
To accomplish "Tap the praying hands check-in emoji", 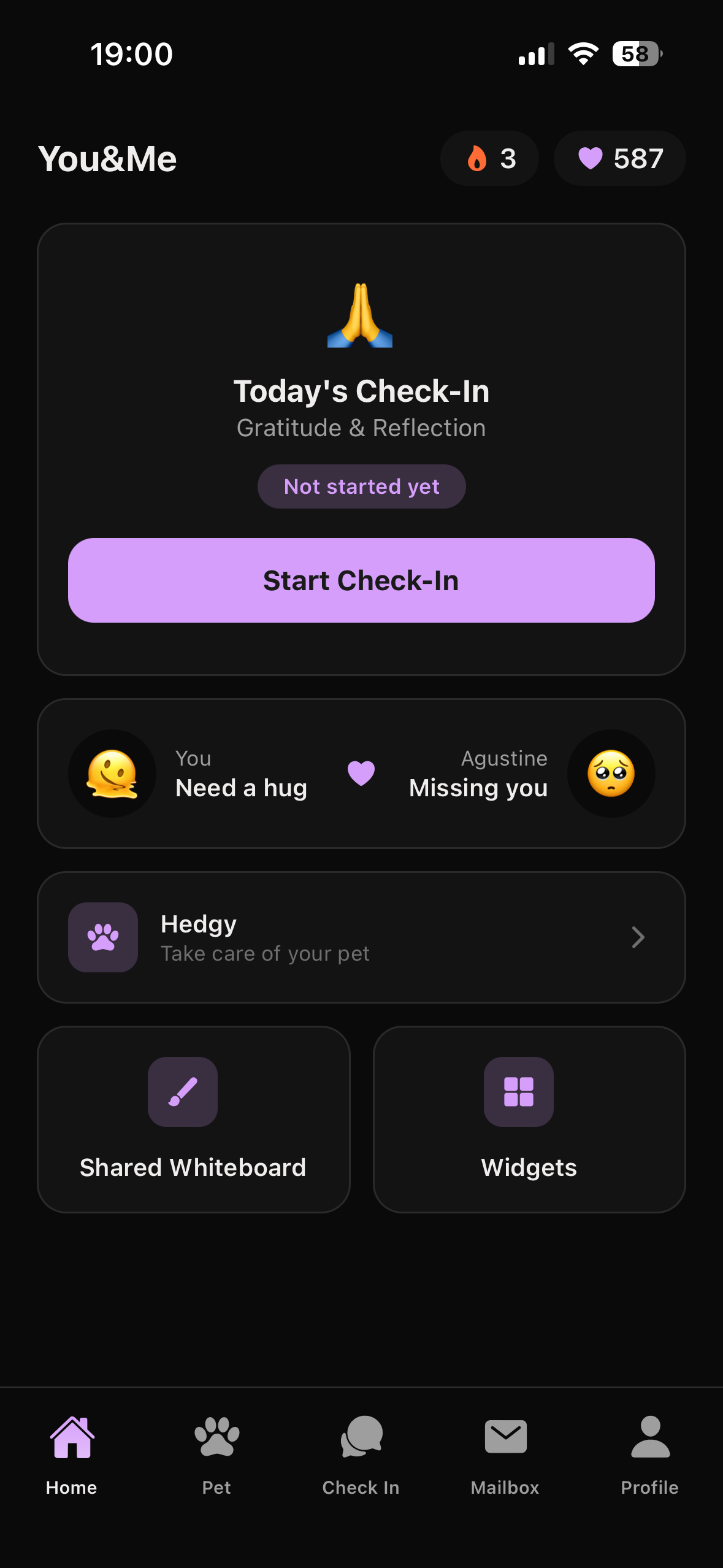I will point(361,316).
